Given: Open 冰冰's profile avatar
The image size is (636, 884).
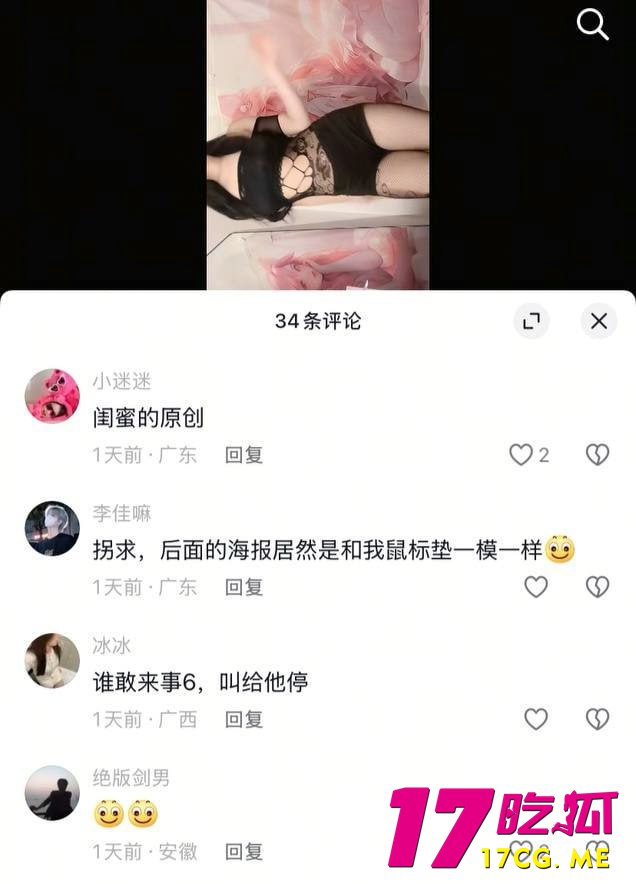Looking at the screenshot, I should coord(52,660).
